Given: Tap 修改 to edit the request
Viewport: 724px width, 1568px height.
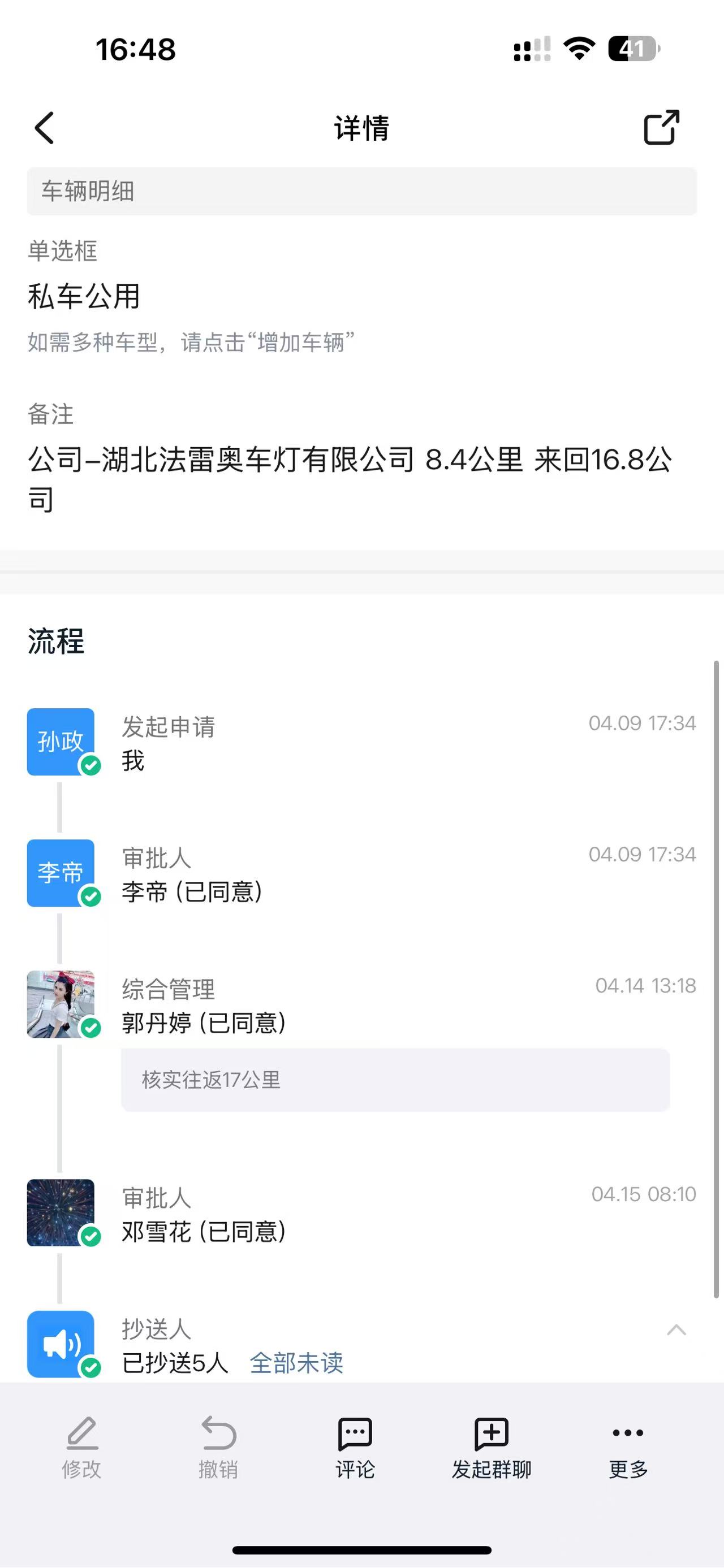Looking at the screenshot, I should coord(81,1448).
